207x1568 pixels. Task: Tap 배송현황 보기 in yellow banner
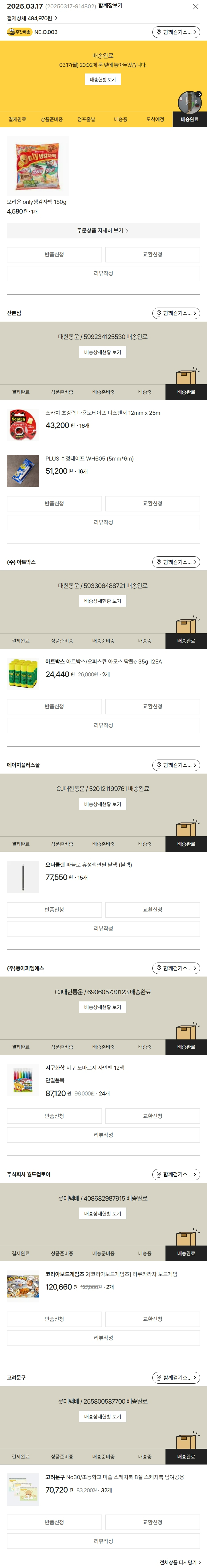(103, 80)
